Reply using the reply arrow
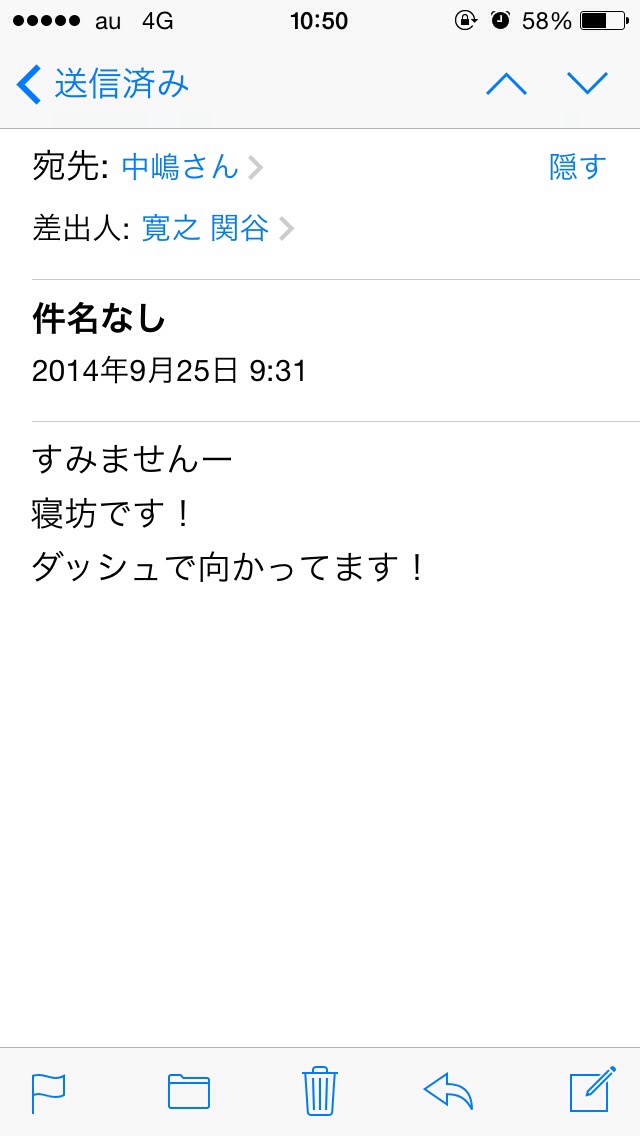Viewport: 640px width, 1136px height. [449, 1091]
